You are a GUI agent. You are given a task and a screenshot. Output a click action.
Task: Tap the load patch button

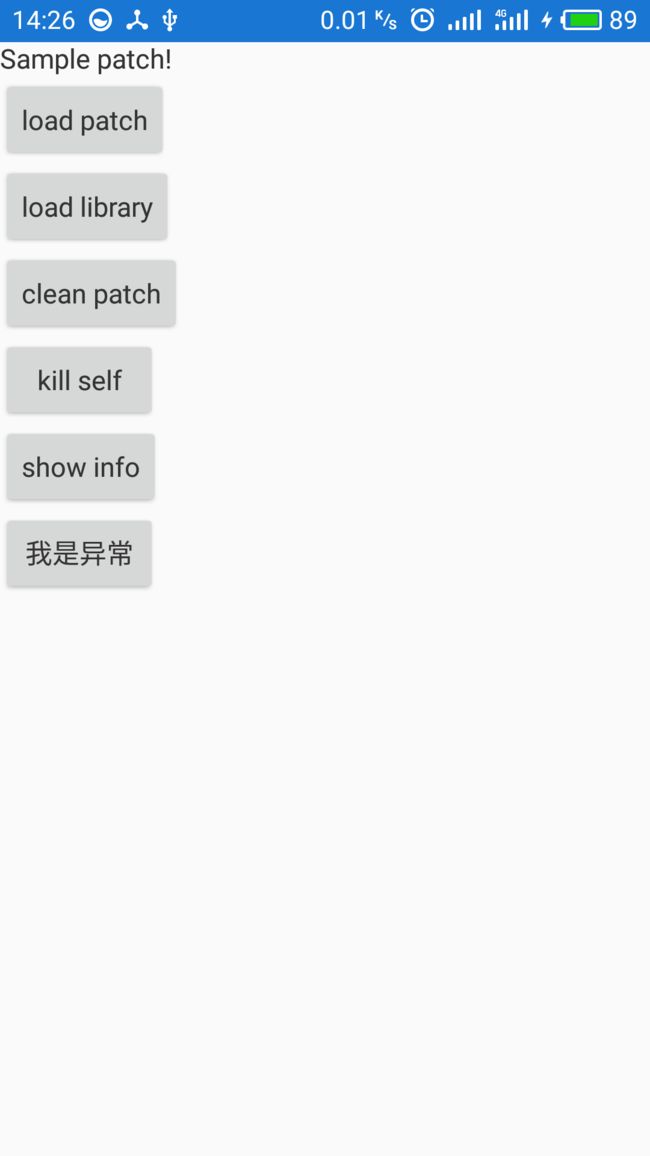coord(84,120)
